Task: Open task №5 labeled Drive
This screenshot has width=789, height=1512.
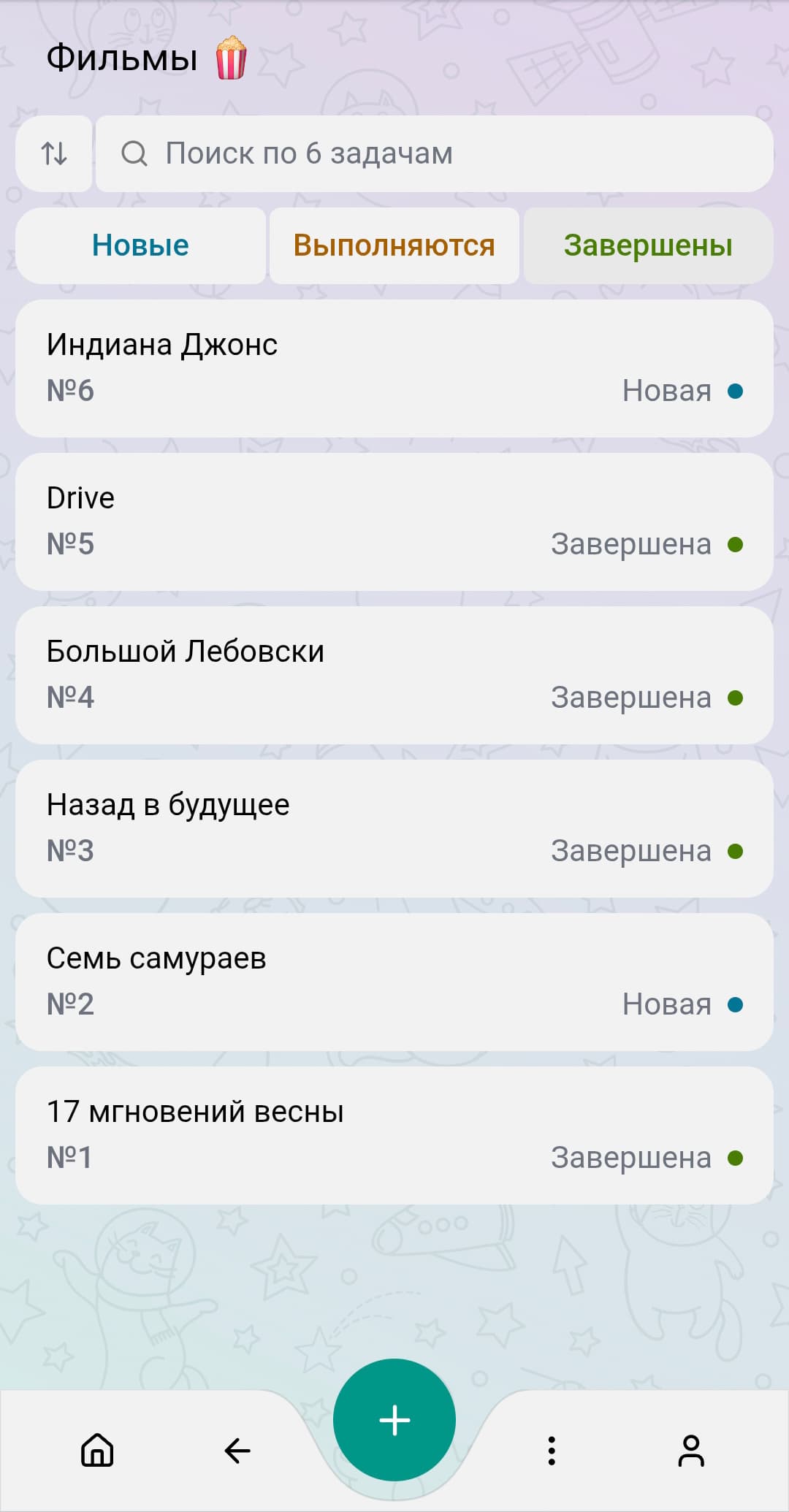Action: coord(394,520)
